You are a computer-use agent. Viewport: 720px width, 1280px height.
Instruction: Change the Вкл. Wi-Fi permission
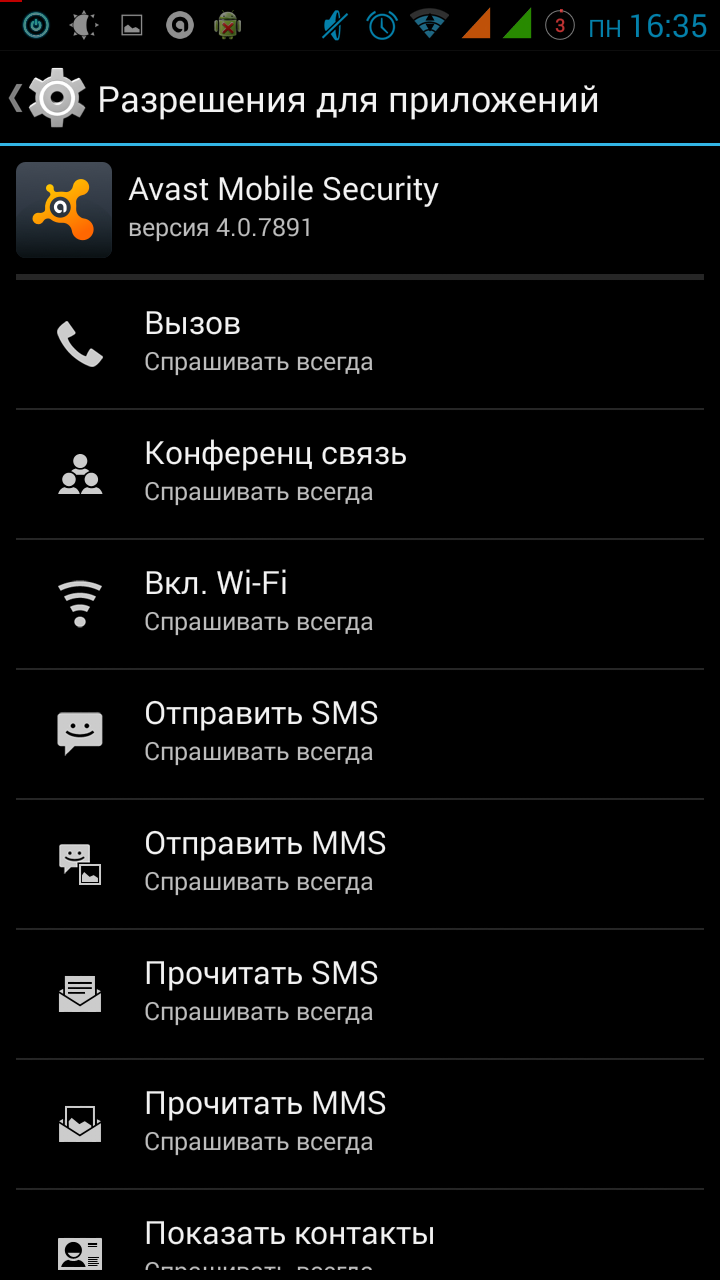[360, 605]
